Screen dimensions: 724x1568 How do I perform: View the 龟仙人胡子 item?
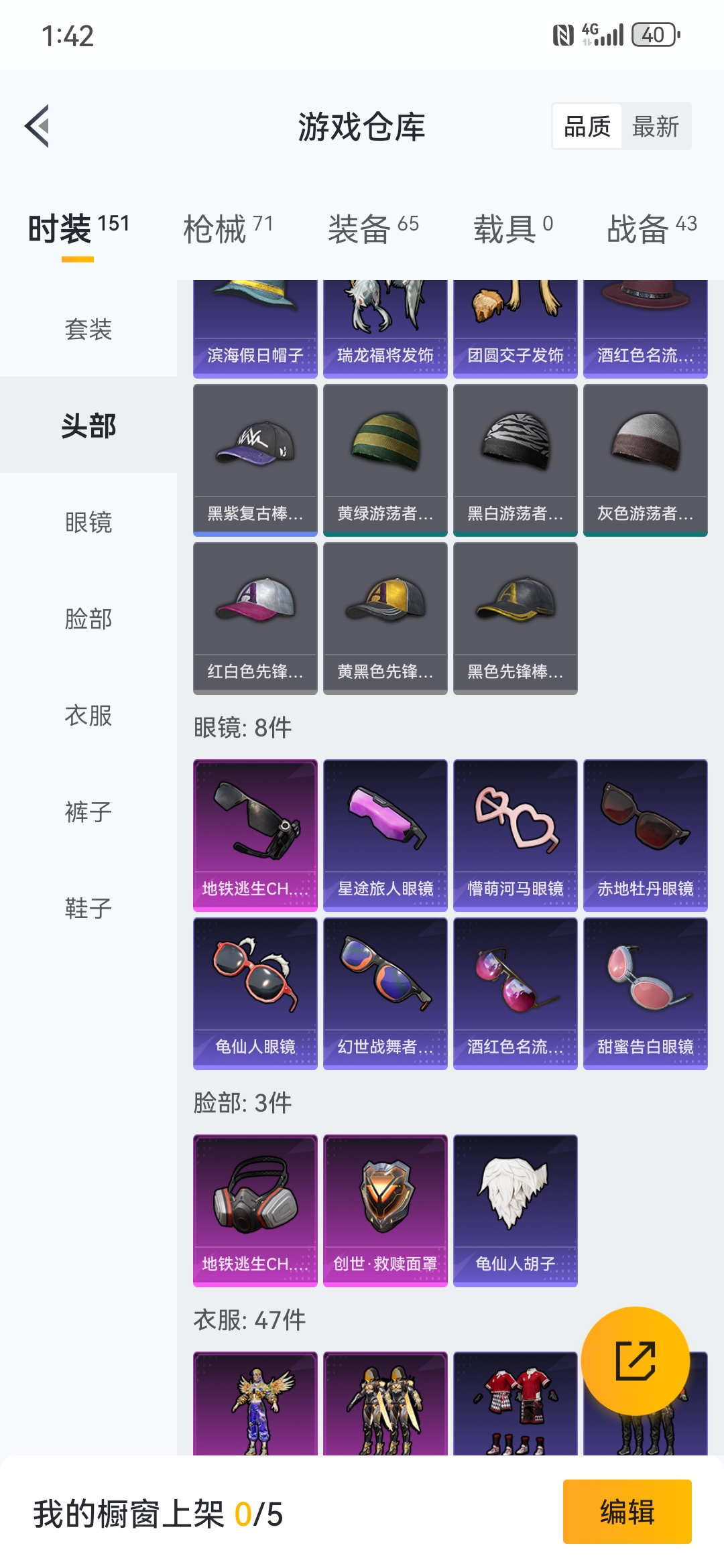516,1211
